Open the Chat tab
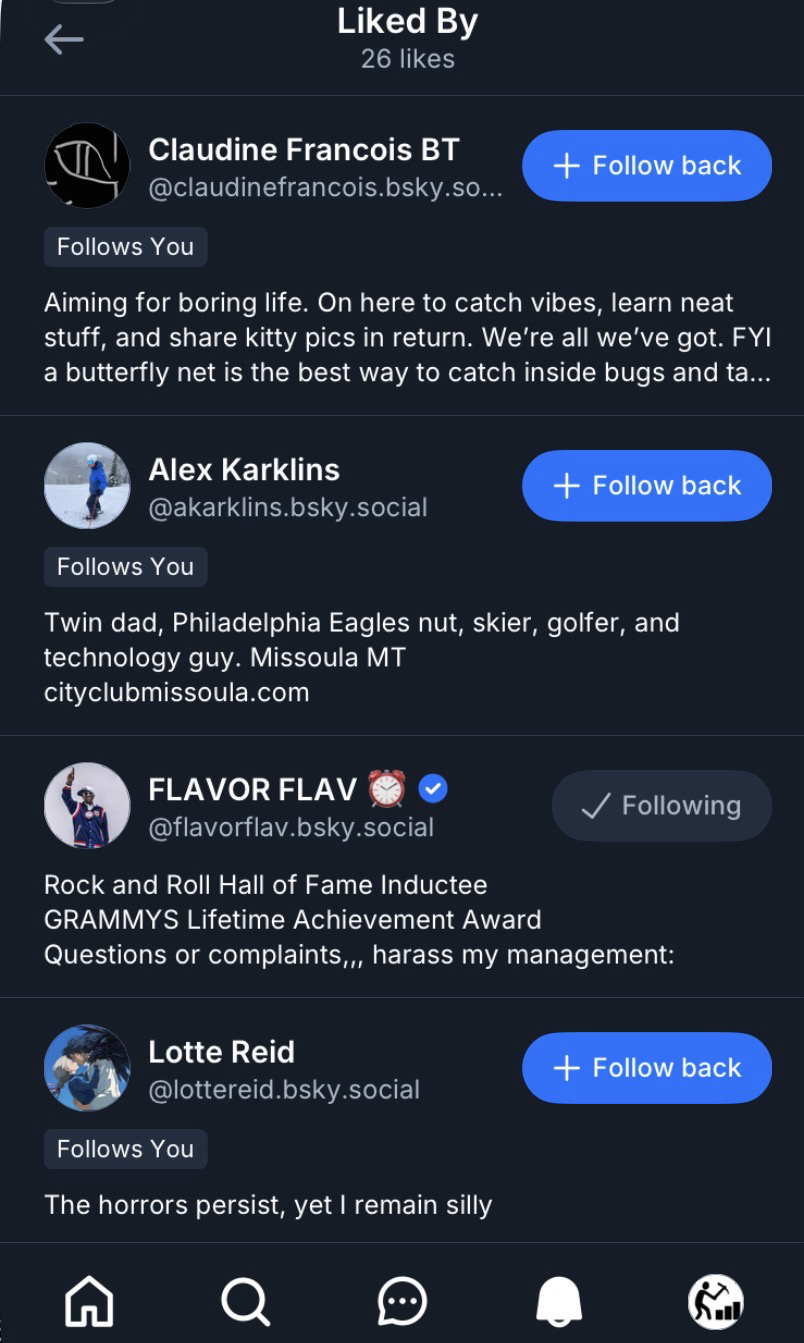804x1343 pixels. [x=402, y=1302]
